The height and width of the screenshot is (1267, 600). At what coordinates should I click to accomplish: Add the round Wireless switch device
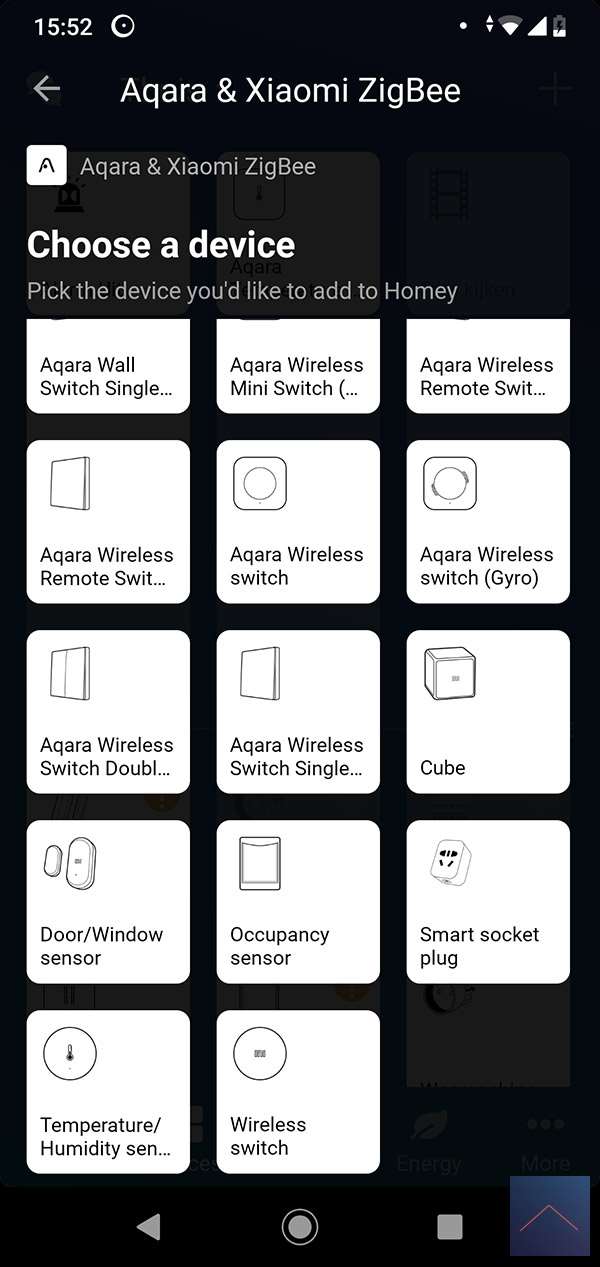pyautogui.click(x=298, y=1091)
